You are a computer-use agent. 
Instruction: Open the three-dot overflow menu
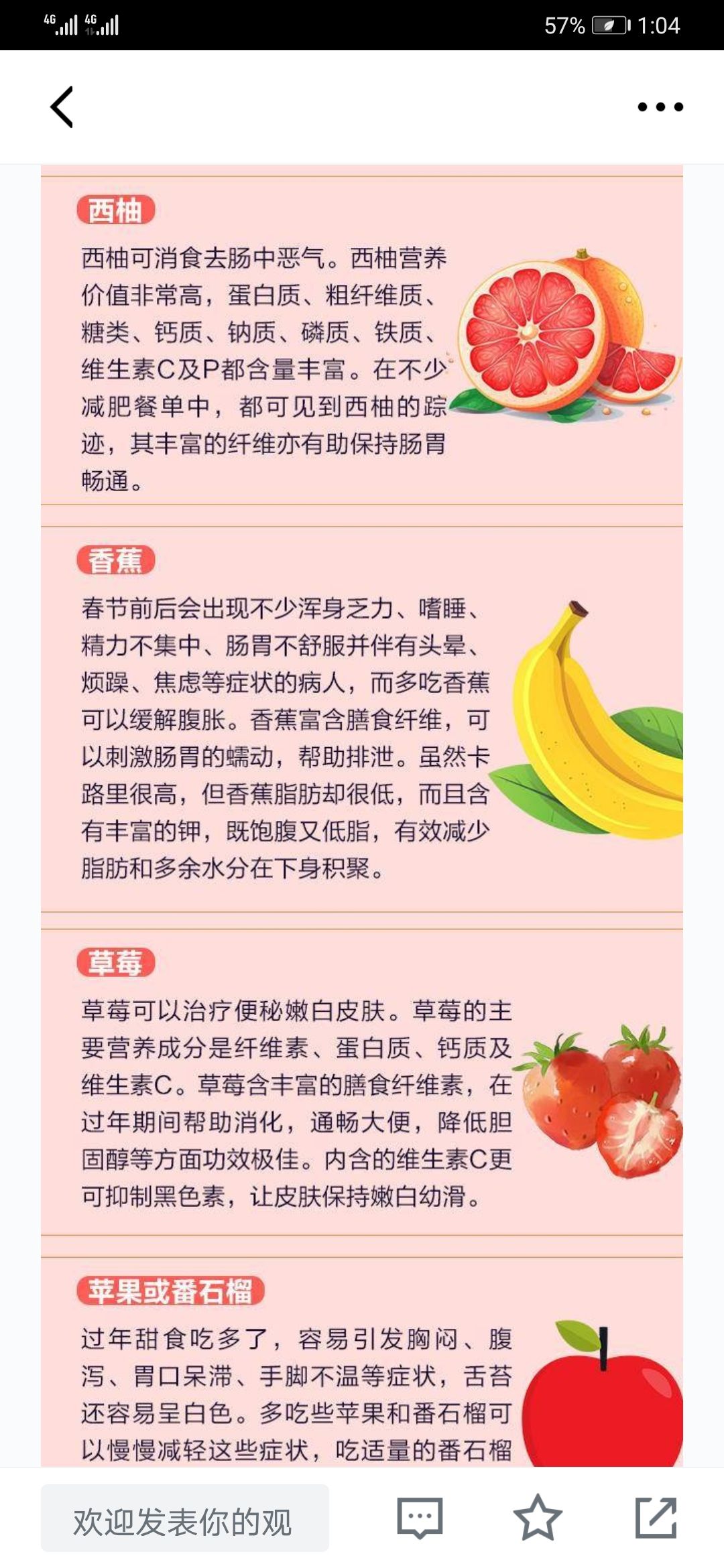coord(660,107)
